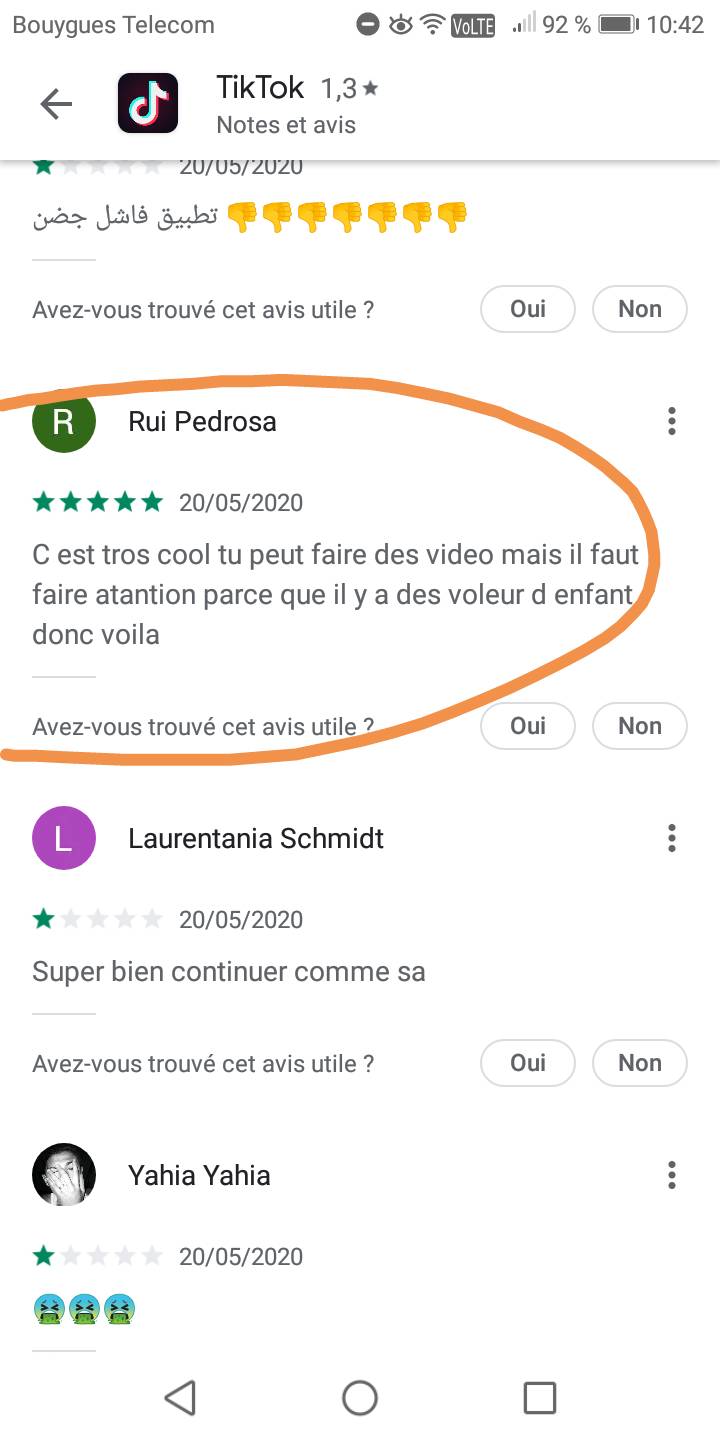Click the back arrow to leave reviews
This screenshot has height=1440, width=720.
(56, 103)
